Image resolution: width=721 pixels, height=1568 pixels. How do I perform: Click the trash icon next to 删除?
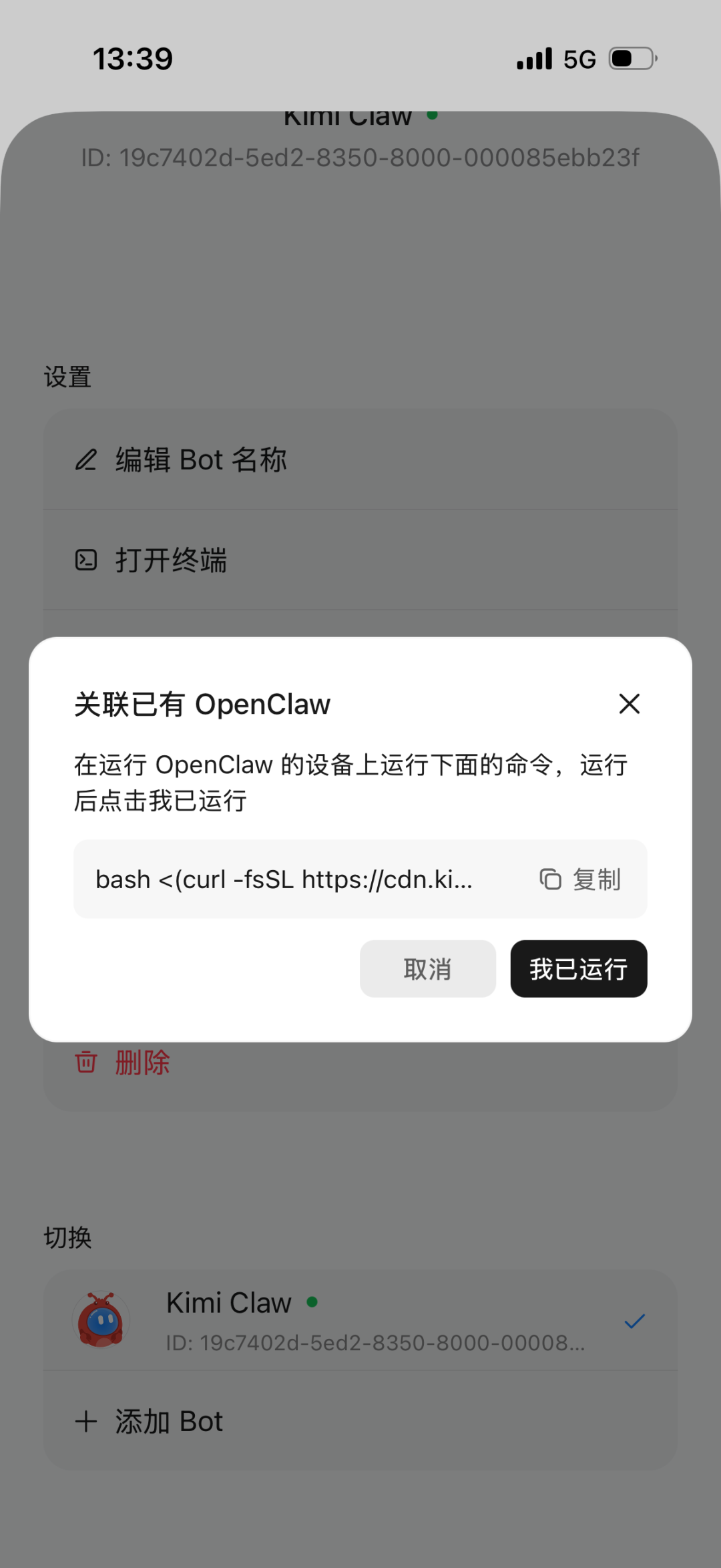pos(85,1061)
